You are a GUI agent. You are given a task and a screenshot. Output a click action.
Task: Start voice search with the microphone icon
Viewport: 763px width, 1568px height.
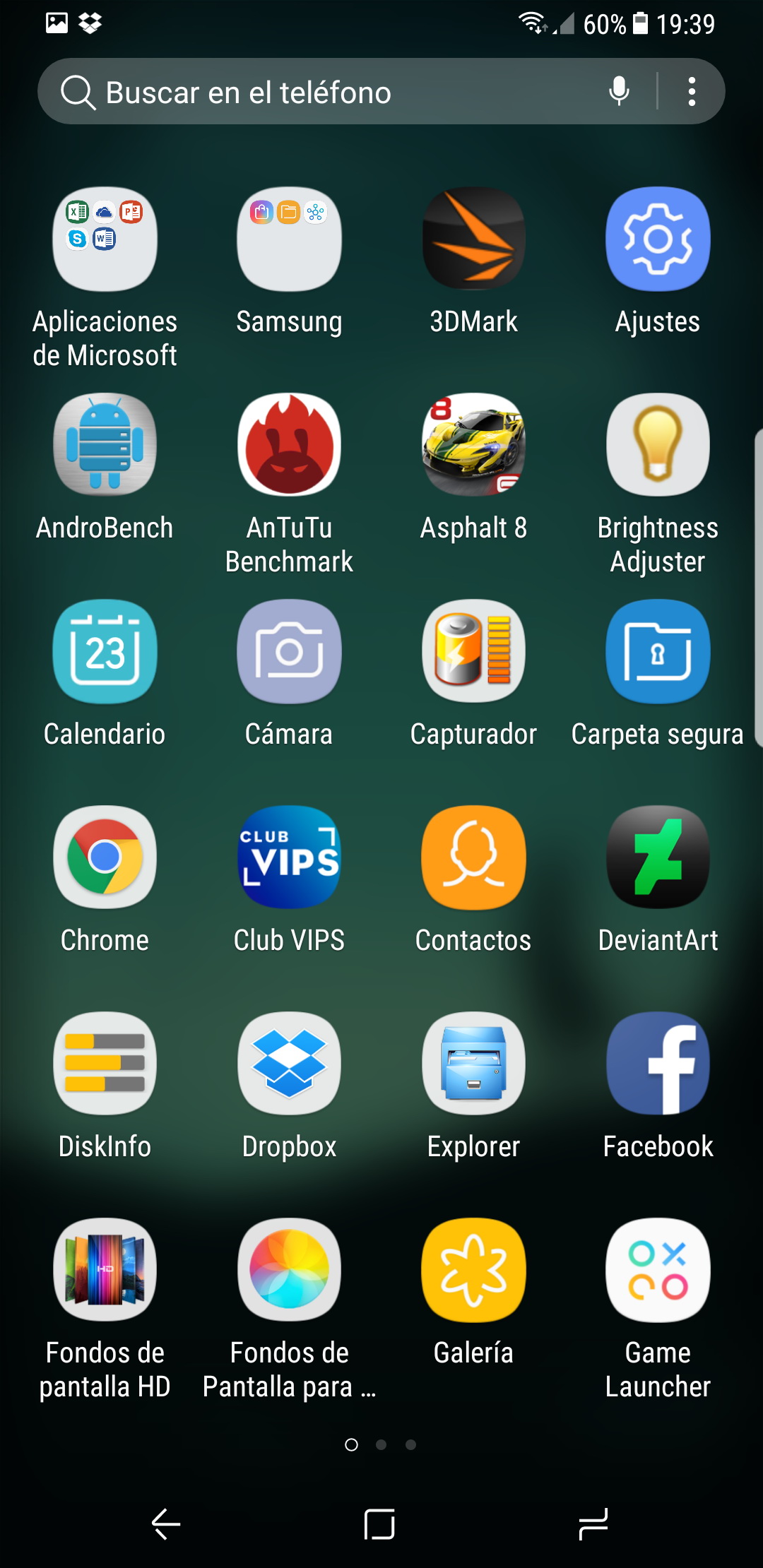[x=619, y=92]
